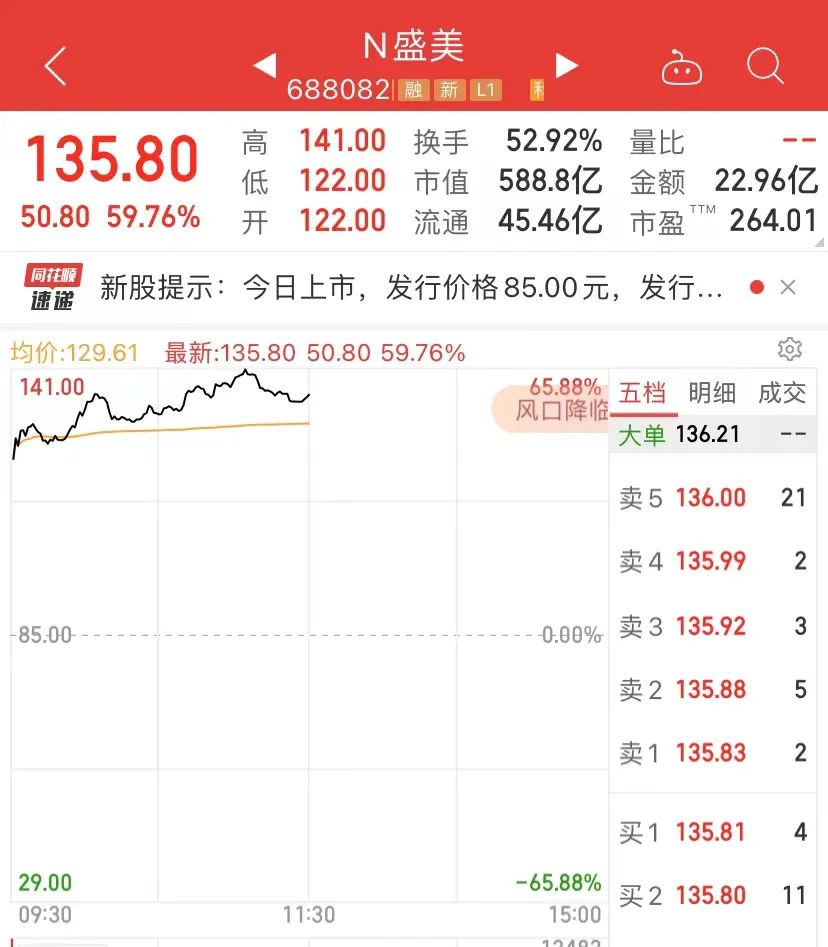
Task: Tap the 融 margin-trading tag
Action: pyautogui.click(x=413, y=90)
